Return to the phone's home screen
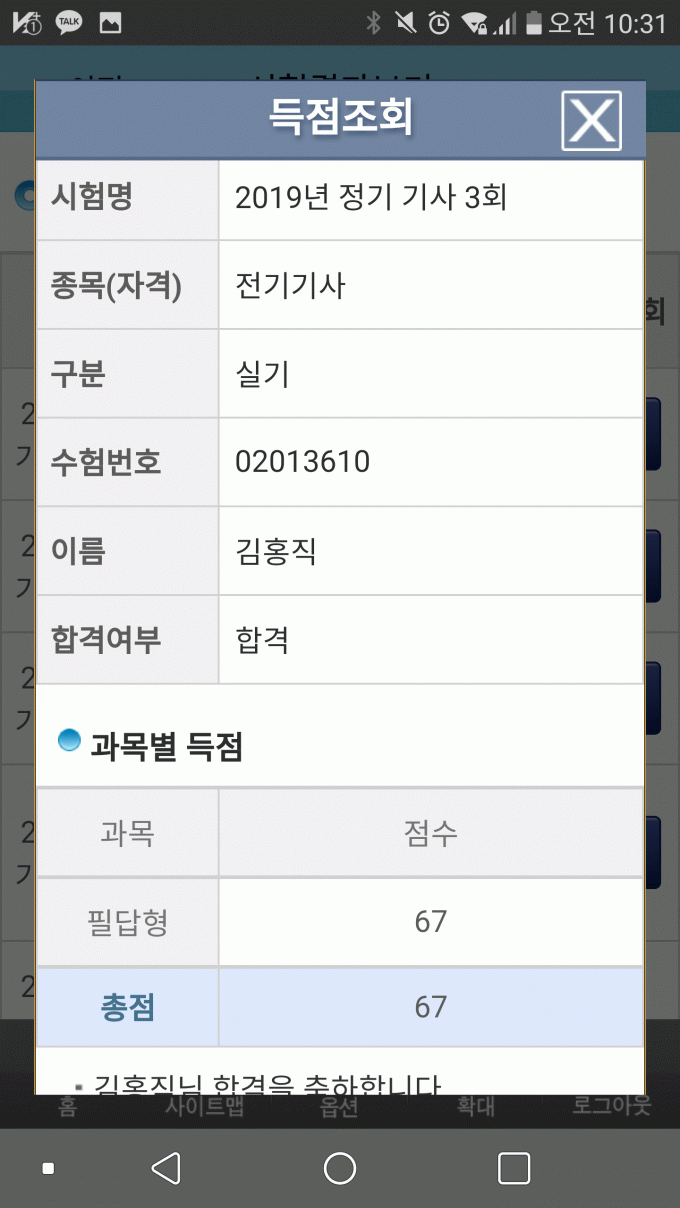Image resolution: width=680 pixels, height=1208 pixels. 340,1168
